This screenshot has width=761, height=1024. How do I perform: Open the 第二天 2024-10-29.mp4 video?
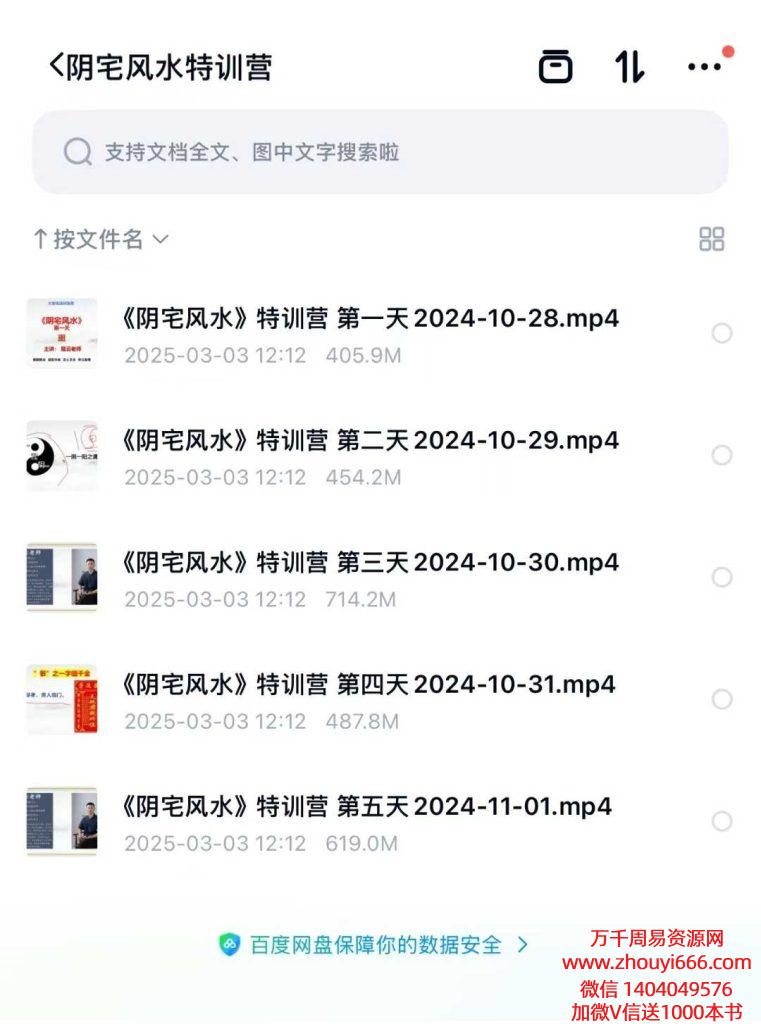coord(369,441)
